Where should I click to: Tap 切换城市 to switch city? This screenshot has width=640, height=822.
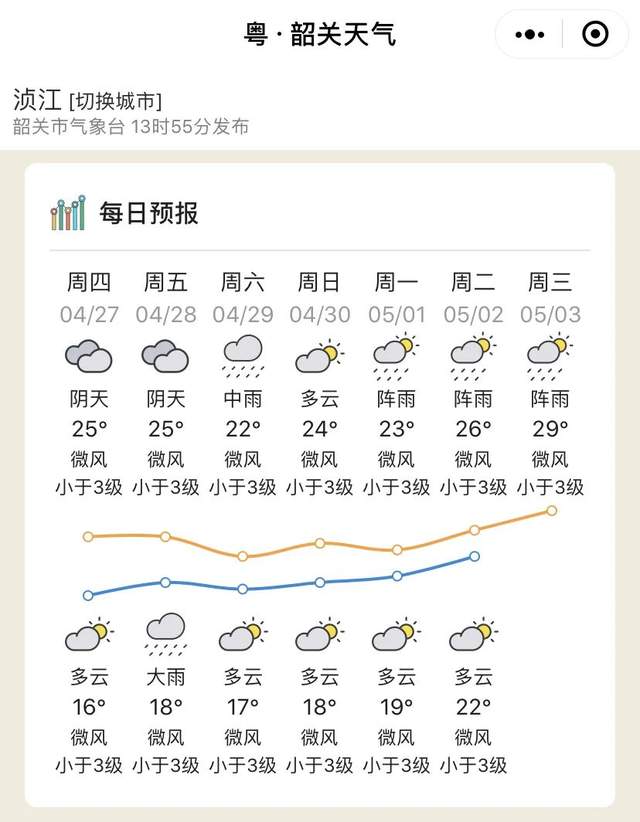[x=115, y=100]
